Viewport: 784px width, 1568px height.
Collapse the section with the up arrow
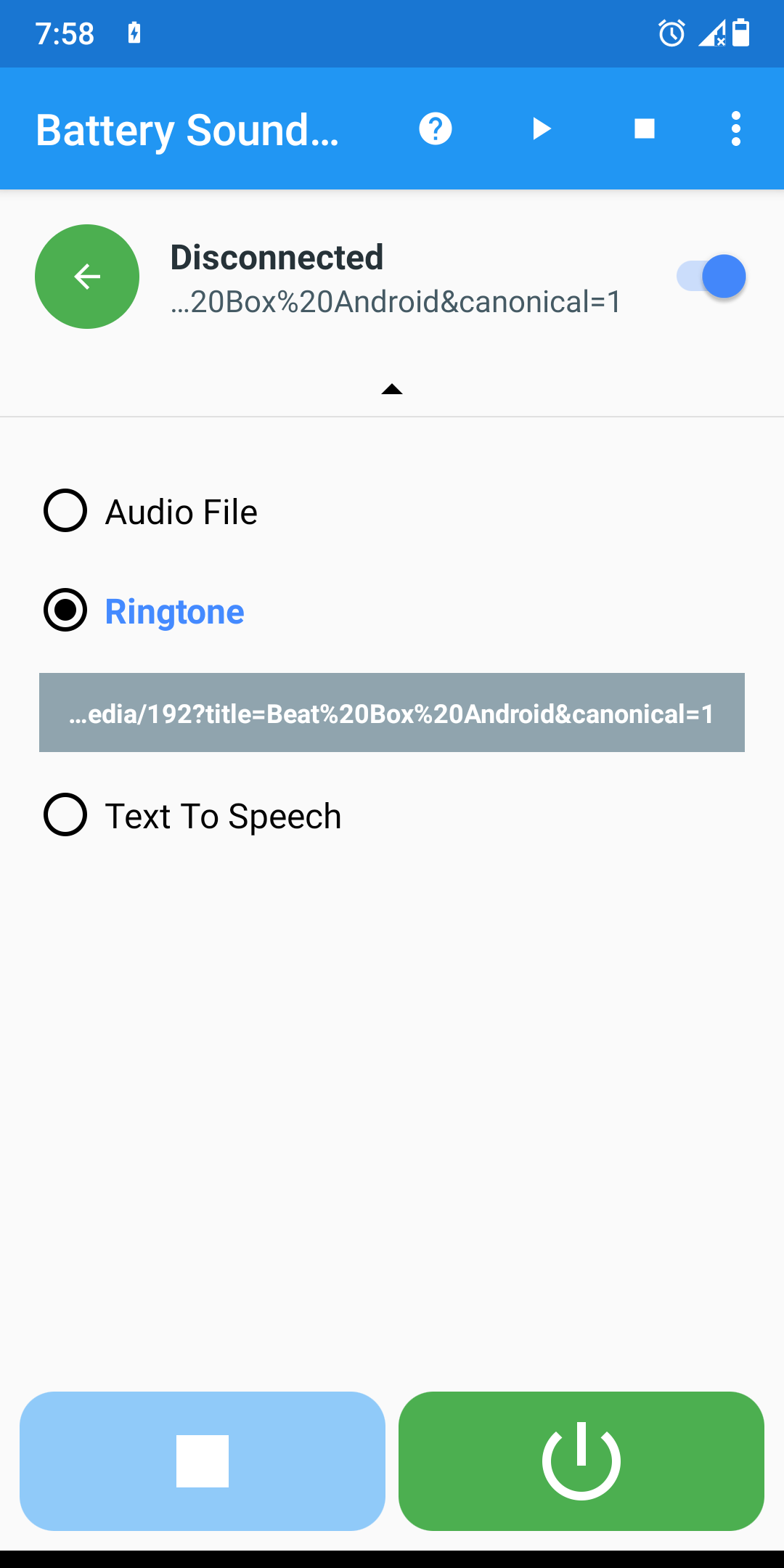(x=392, y=390)
